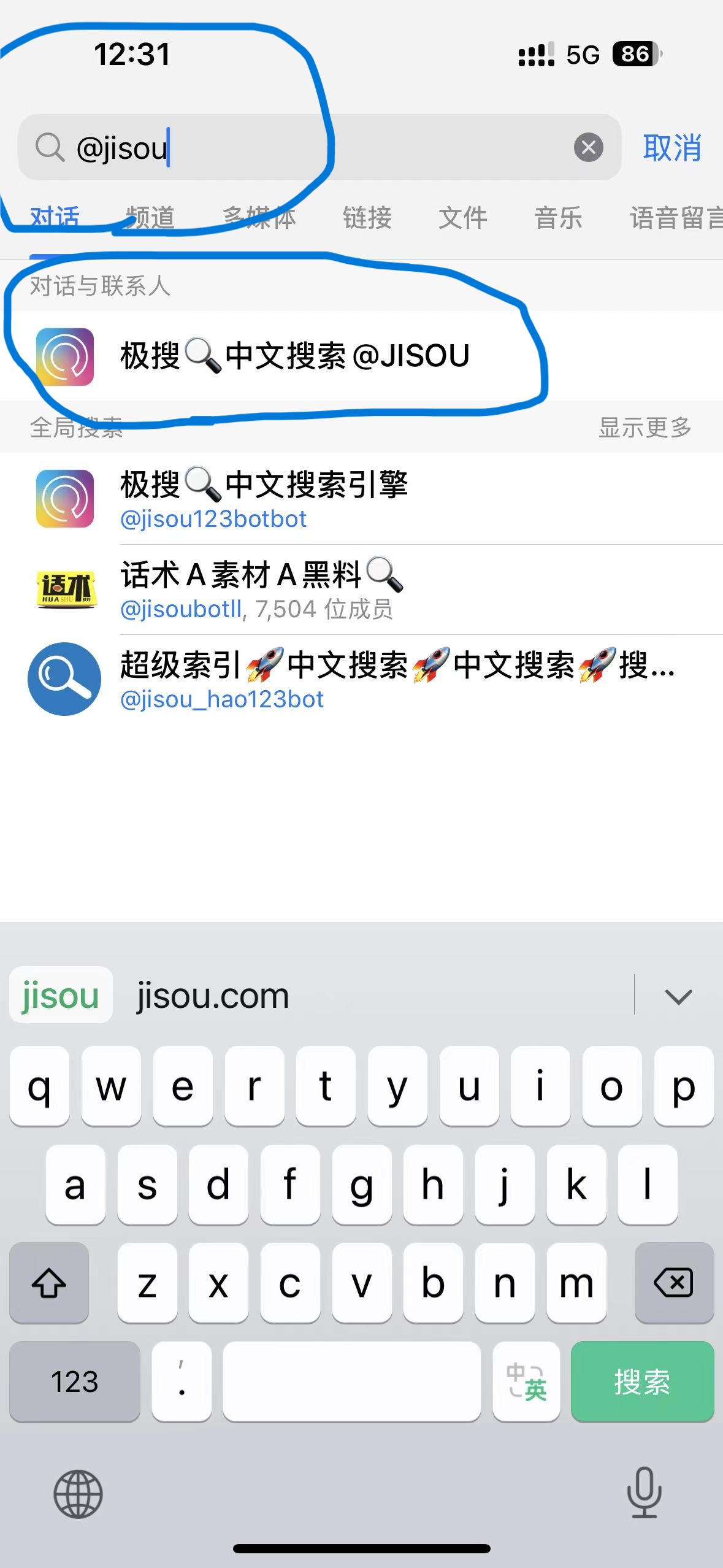Switch to the 文件 tab
Viewport: 723px width, 1568px height.
pyautogui.click(x=463, y=218)
